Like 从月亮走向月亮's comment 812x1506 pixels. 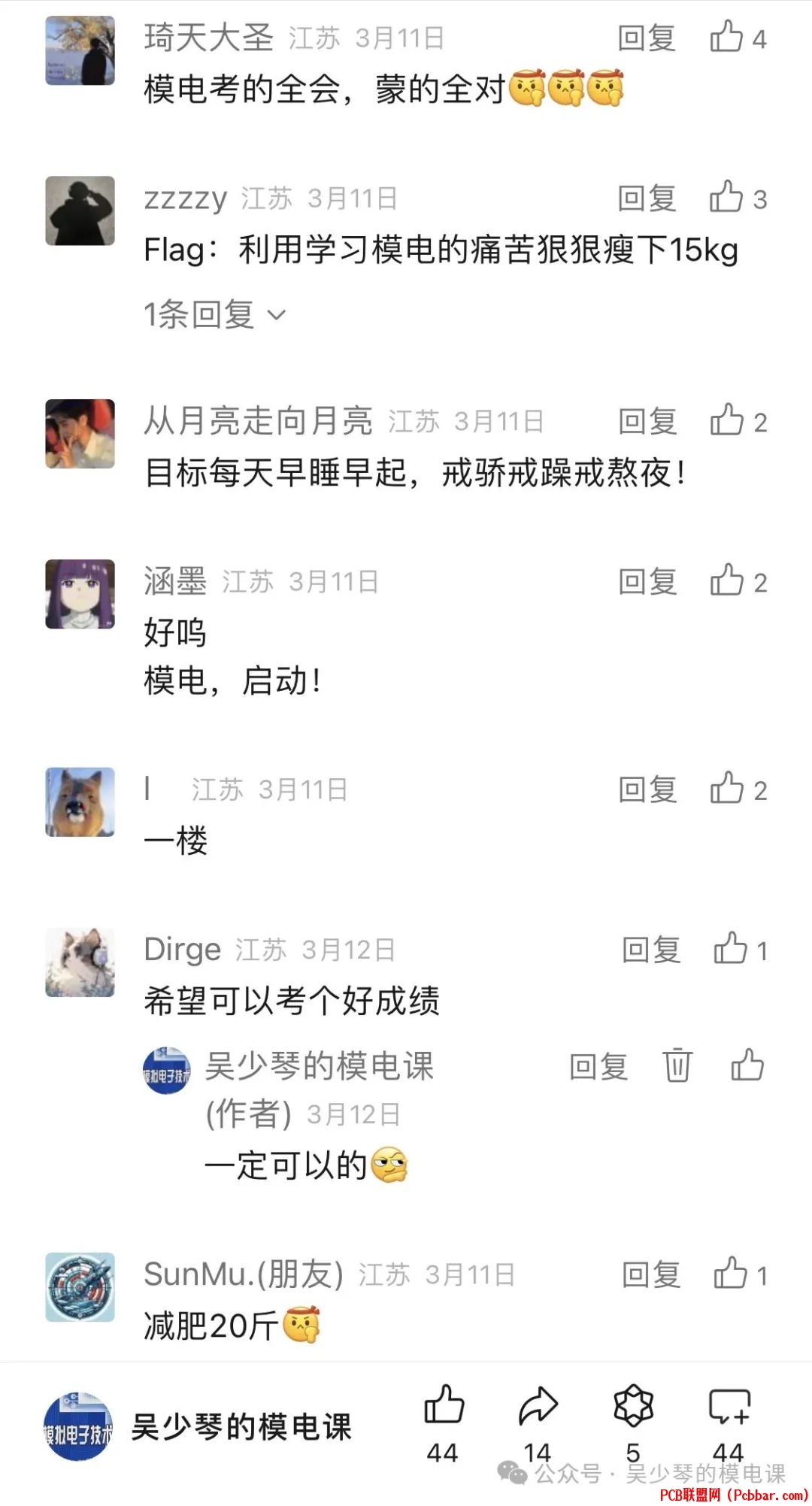point(727,421)
